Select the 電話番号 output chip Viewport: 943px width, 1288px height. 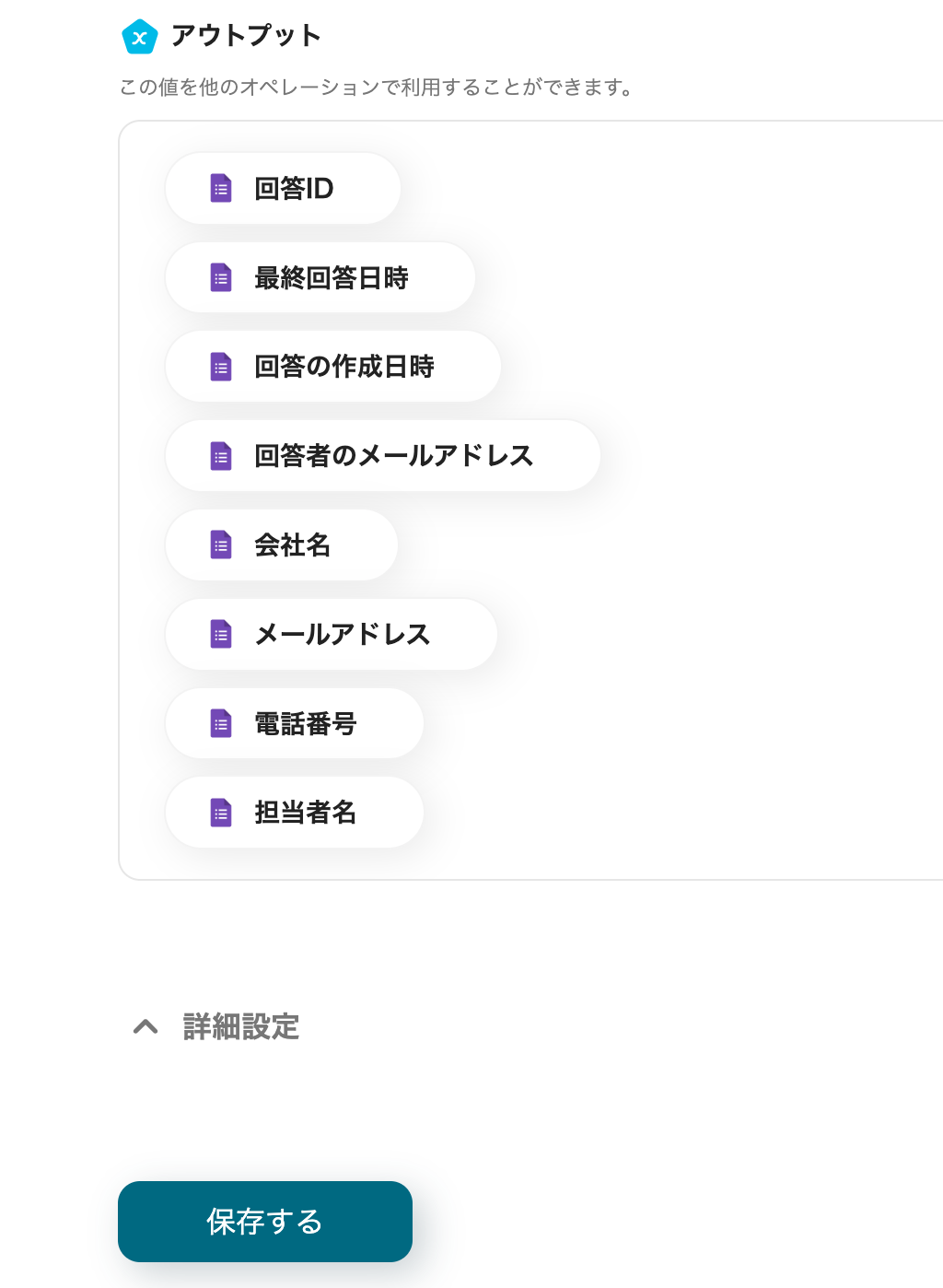click(294, 723)
